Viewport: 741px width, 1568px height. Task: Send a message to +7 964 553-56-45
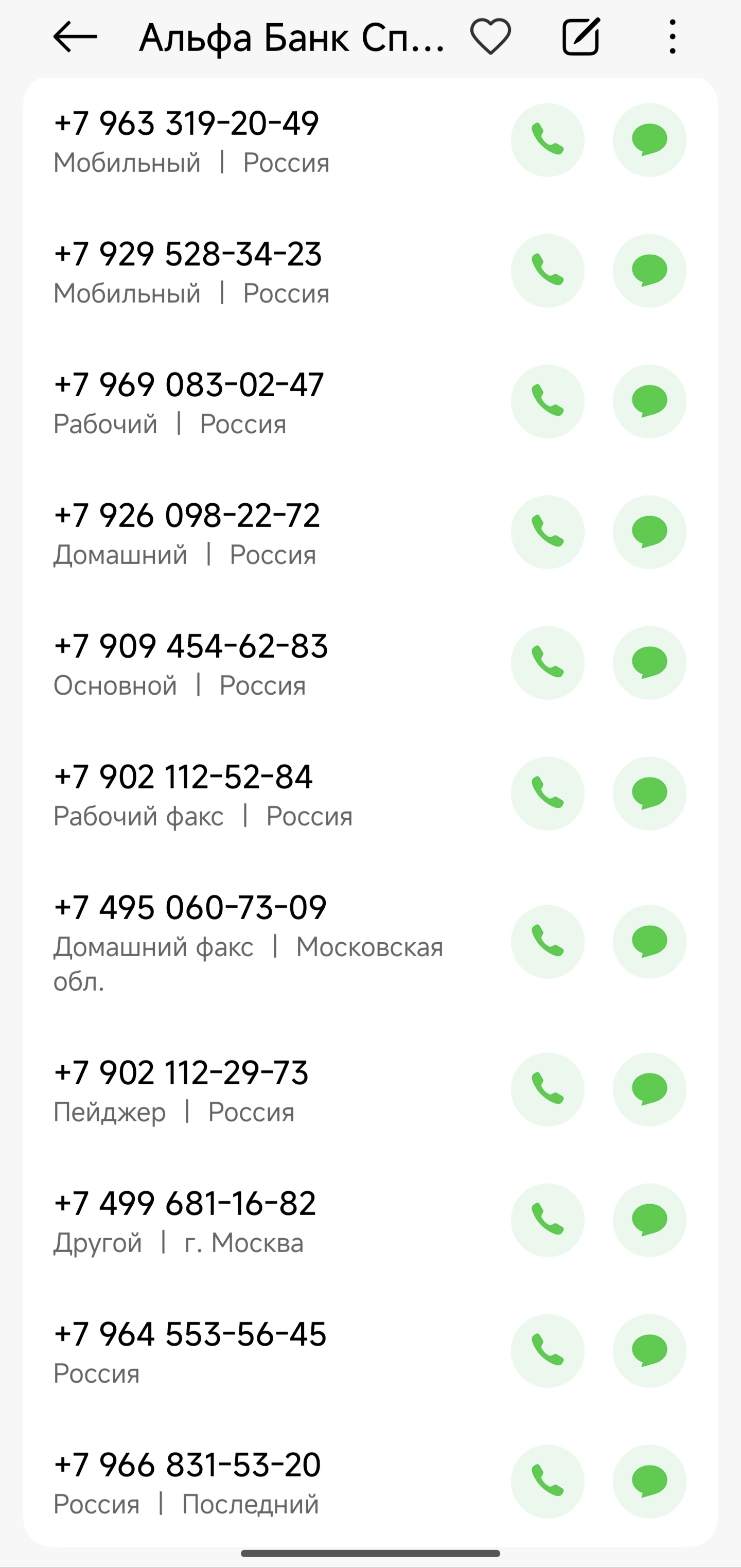[x=649, y=1351]
